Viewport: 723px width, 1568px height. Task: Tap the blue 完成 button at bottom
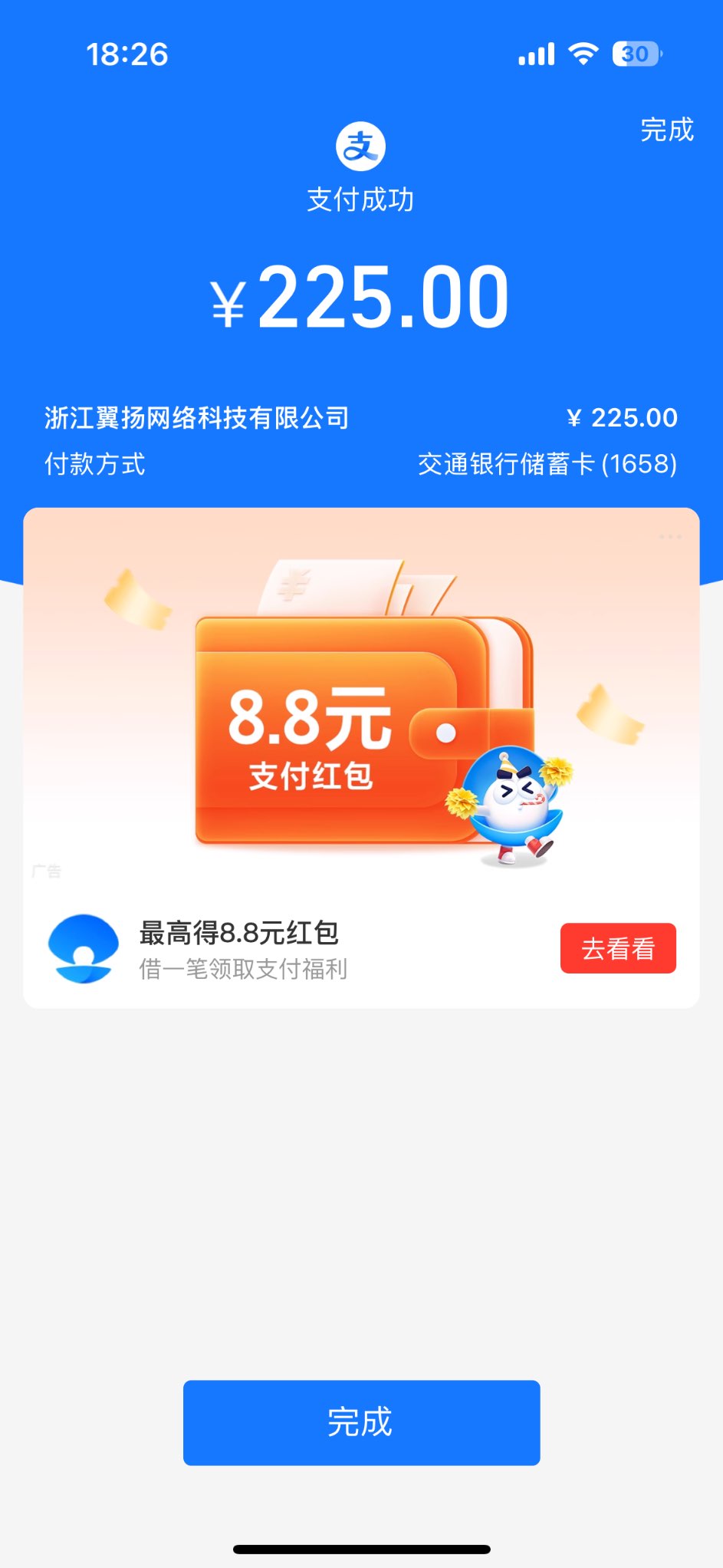361,1421
